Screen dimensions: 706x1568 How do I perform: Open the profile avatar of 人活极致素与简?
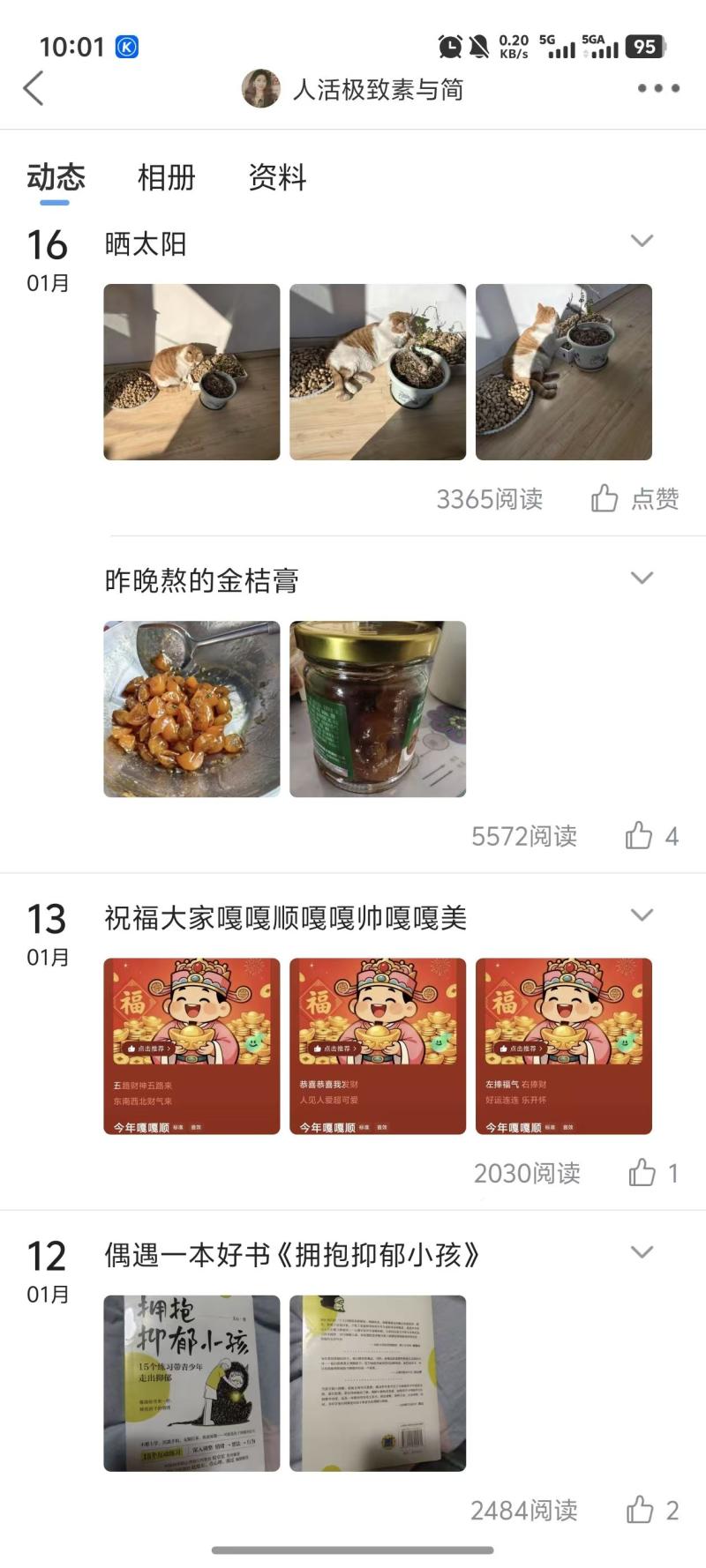point(260,88)
